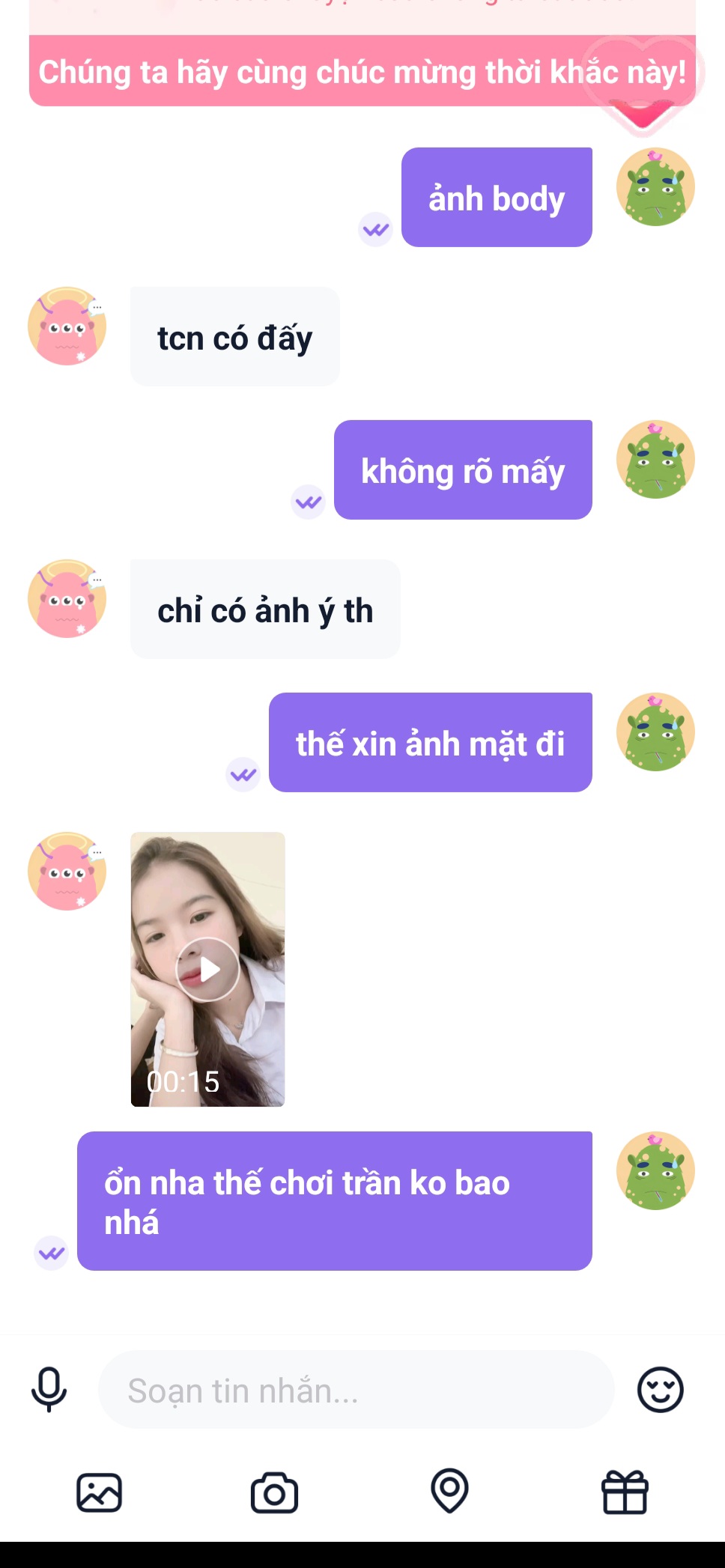Open the green monster avatar beside 'ảnh body'
The image size is (725, 1568).
(x=655, y=187)
